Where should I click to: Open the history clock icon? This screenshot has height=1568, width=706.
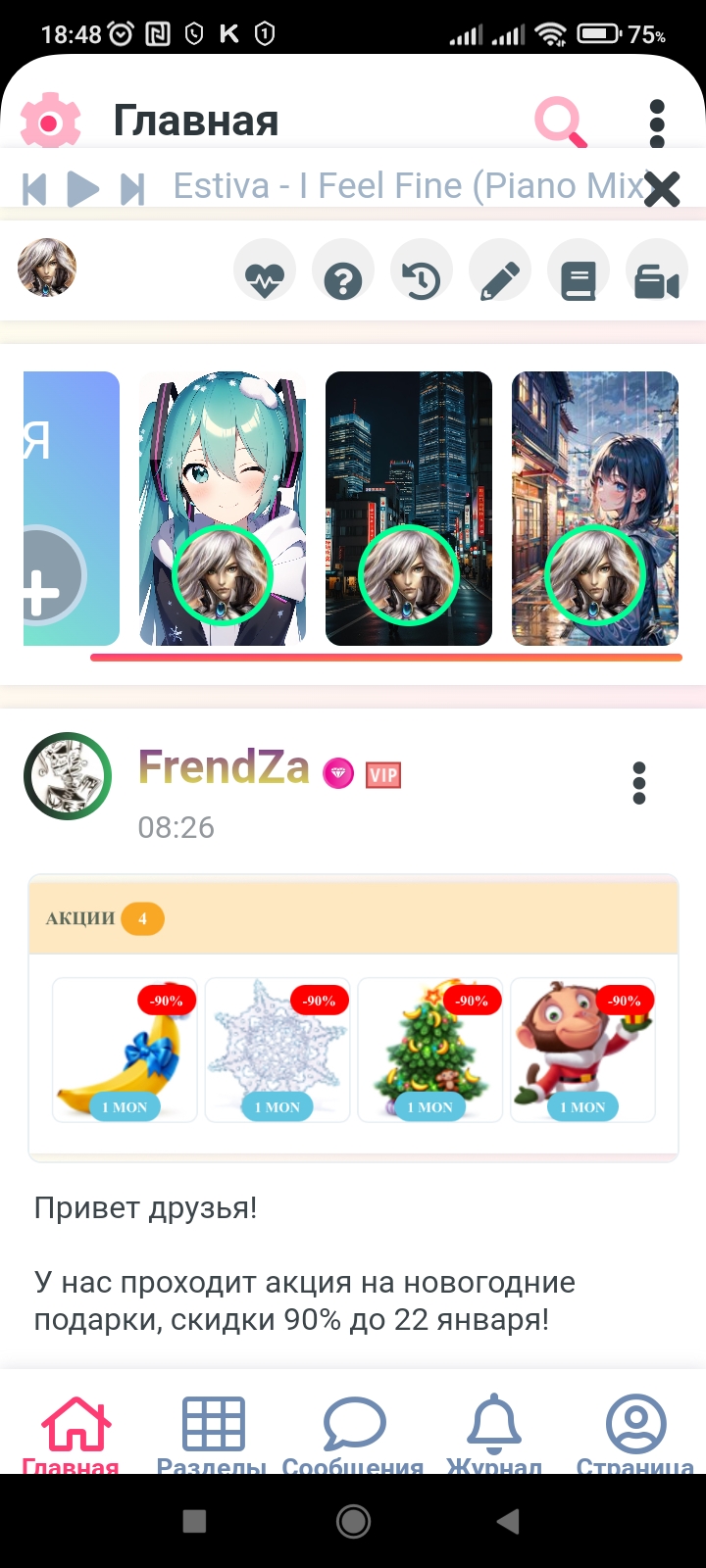click(x=422, y=271)
